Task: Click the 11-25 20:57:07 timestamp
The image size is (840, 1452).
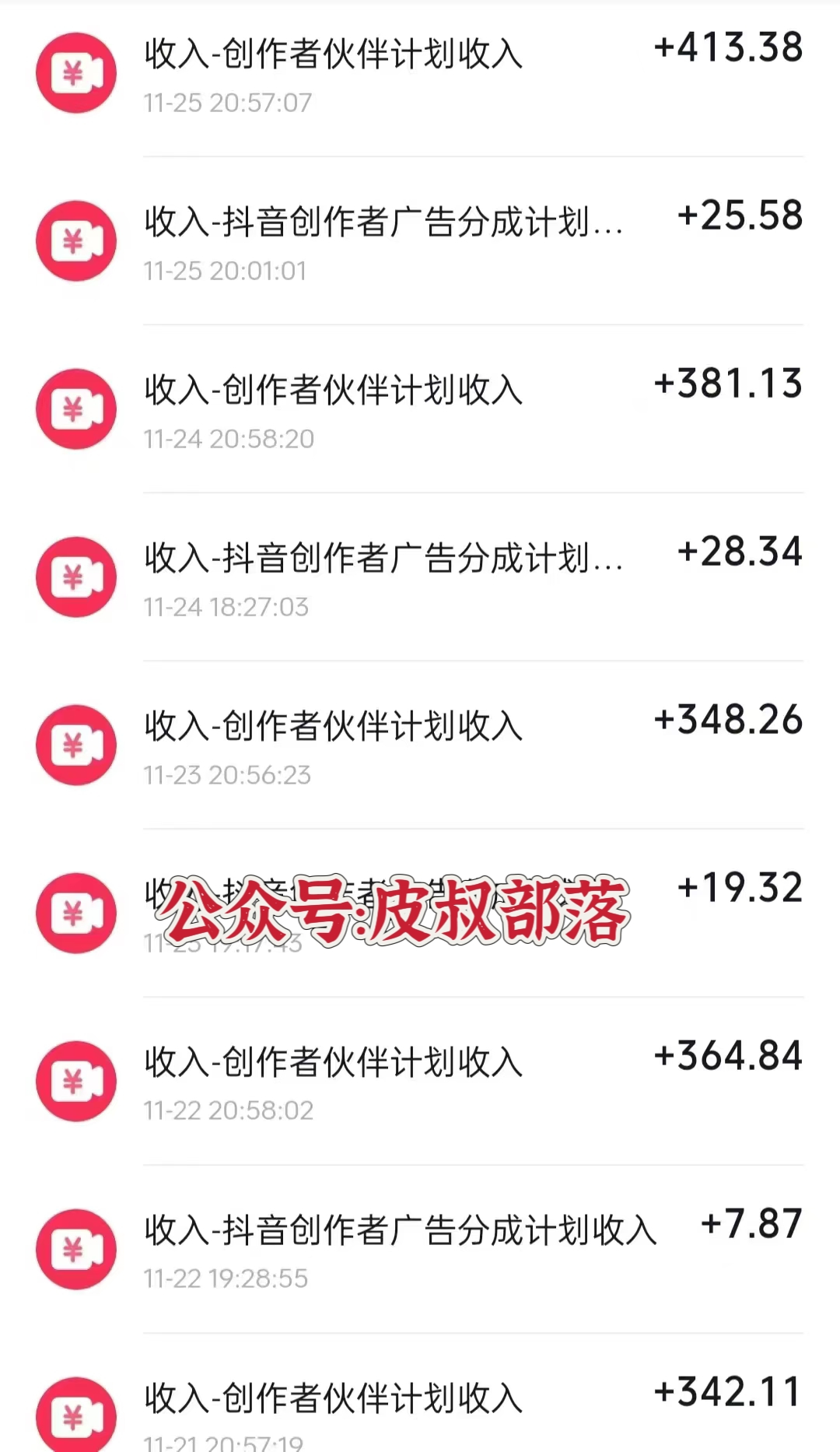Action: point(229,102)
